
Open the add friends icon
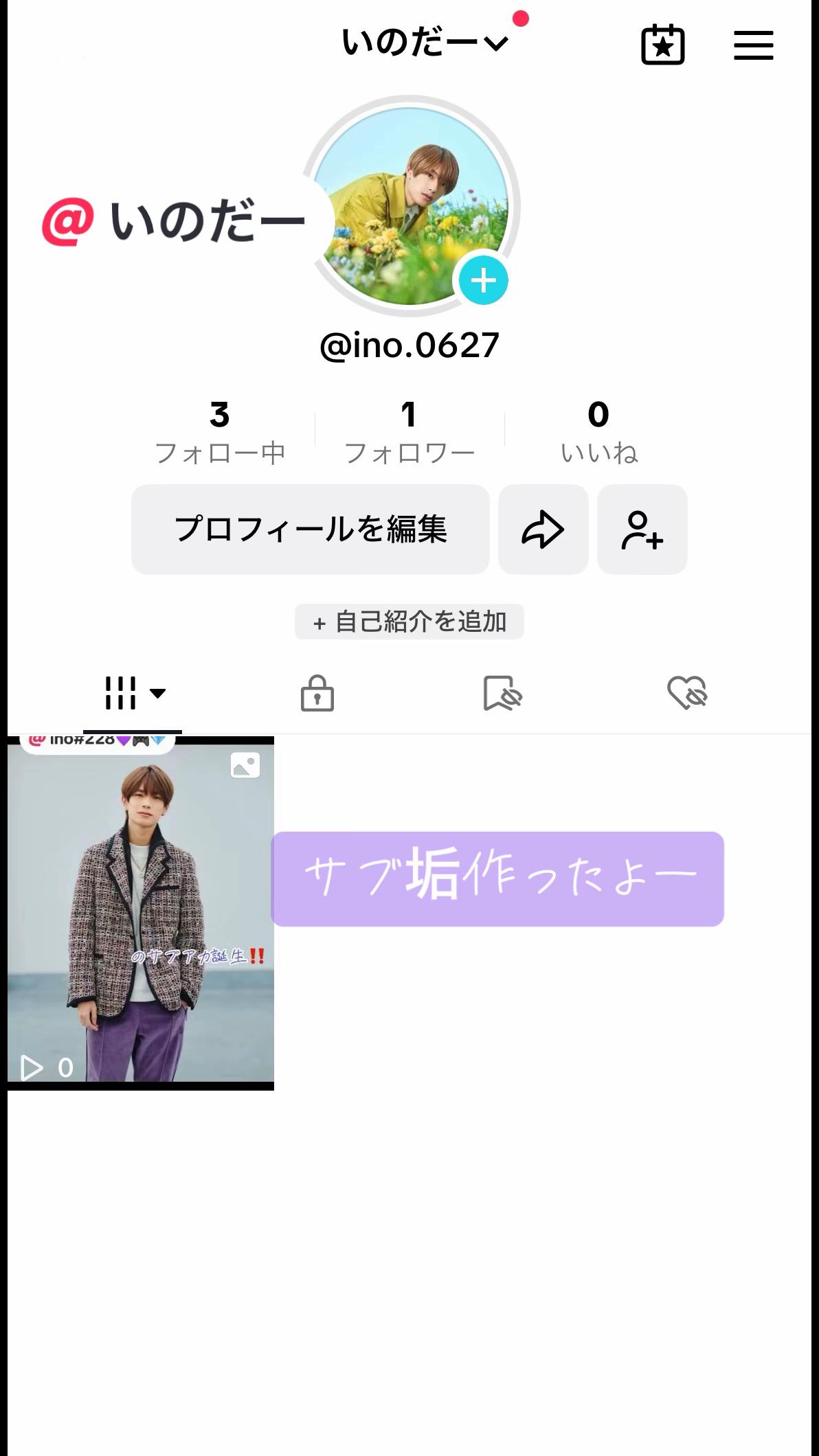click(642, 530)
